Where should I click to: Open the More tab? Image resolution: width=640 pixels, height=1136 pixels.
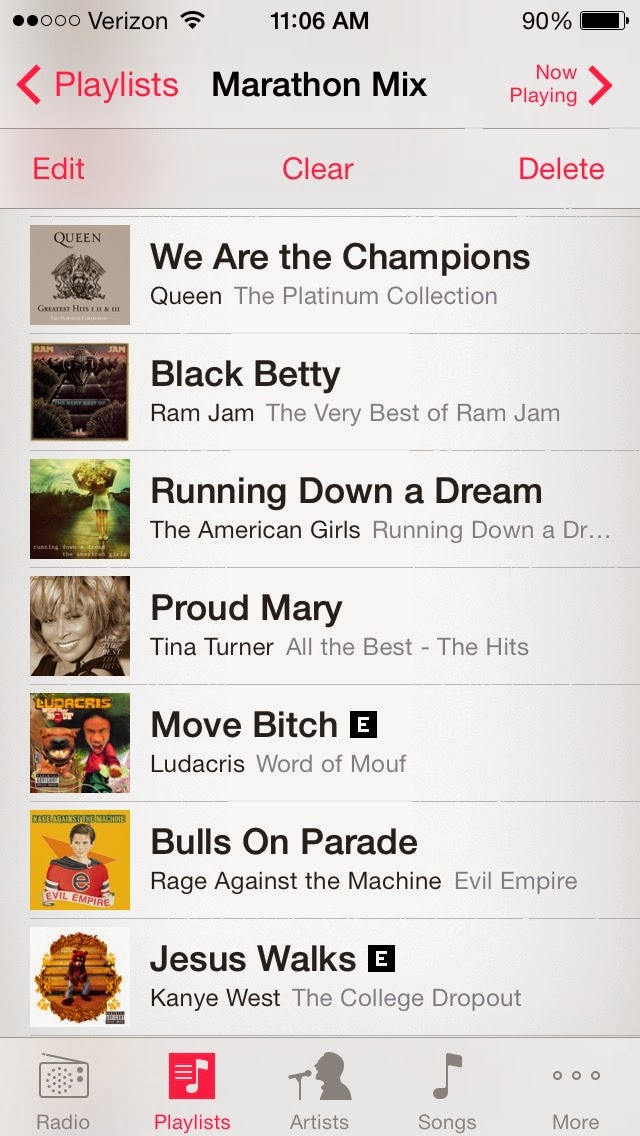click(x=576, y=1088)
